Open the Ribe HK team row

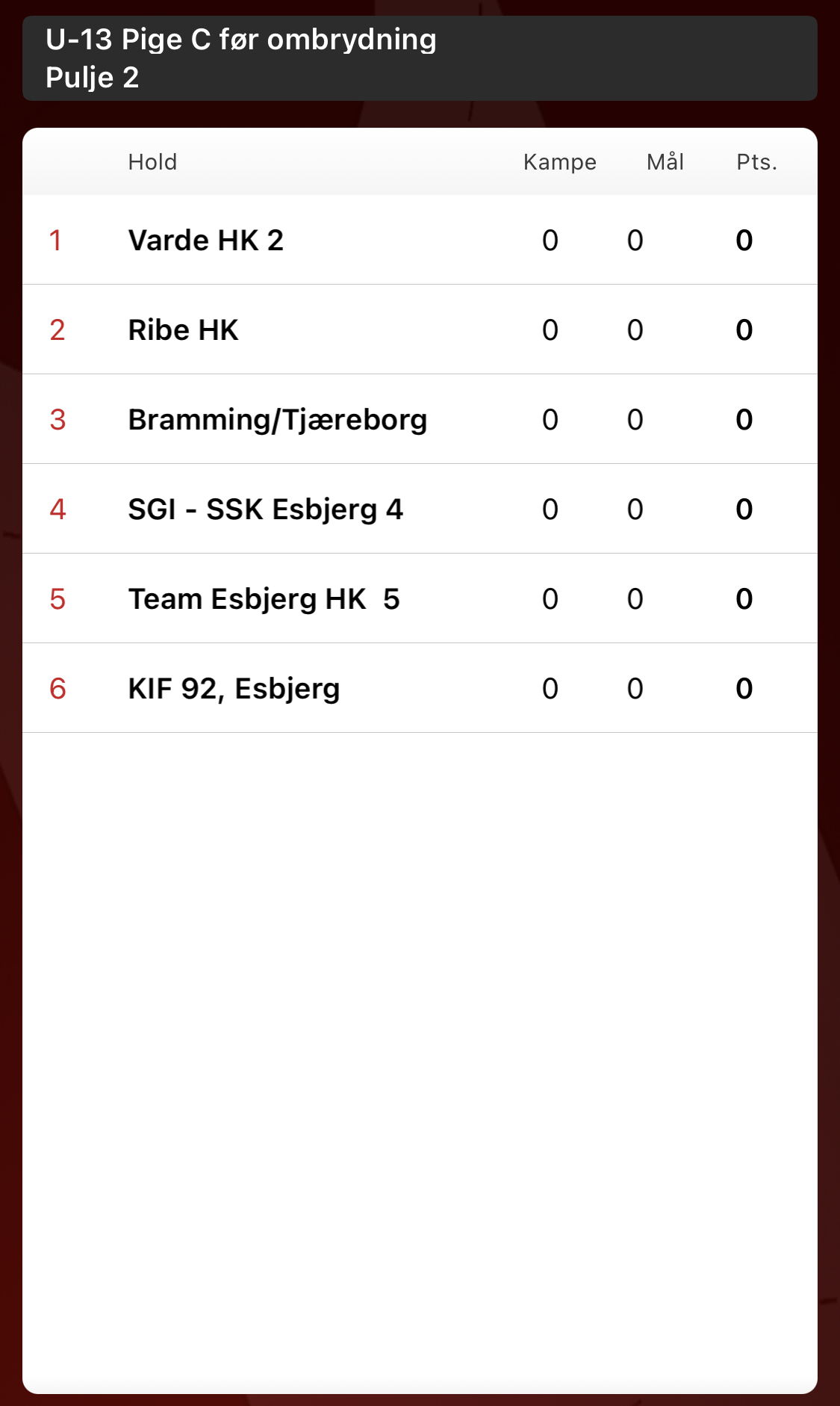[420, 329]
